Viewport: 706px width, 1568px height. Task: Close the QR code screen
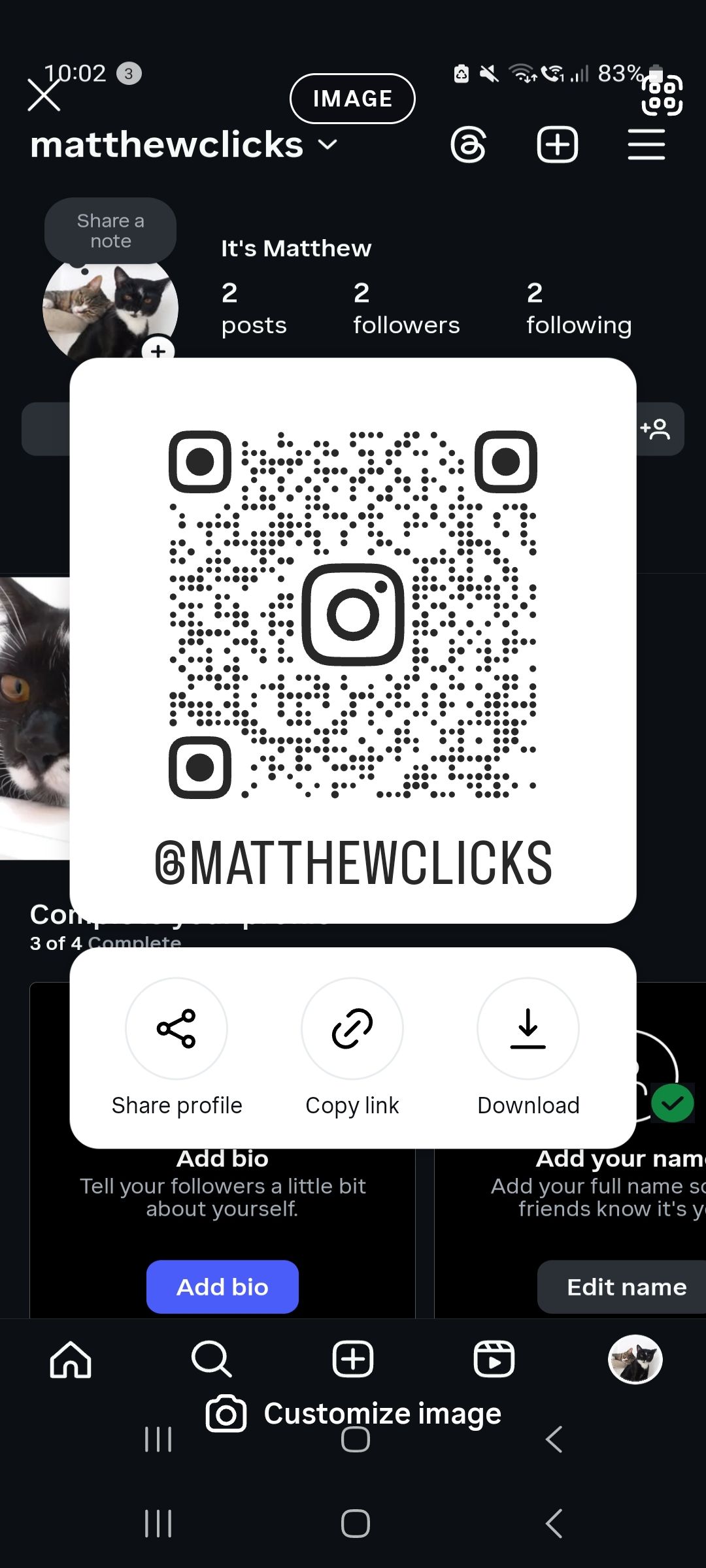[x=44, y=96]
